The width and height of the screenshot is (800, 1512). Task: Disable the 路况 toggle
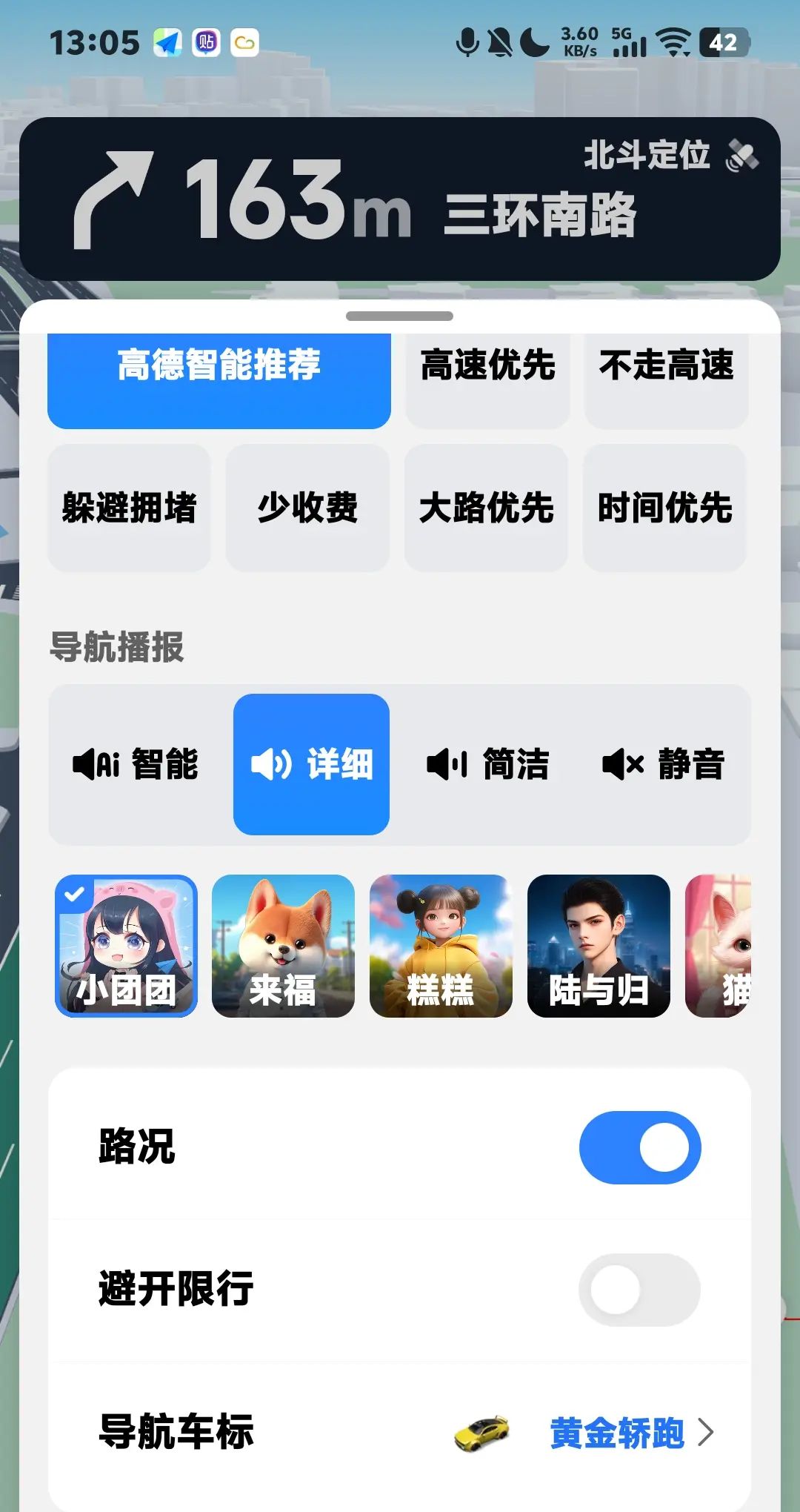pyautogui.click(x=640, y=1146)
